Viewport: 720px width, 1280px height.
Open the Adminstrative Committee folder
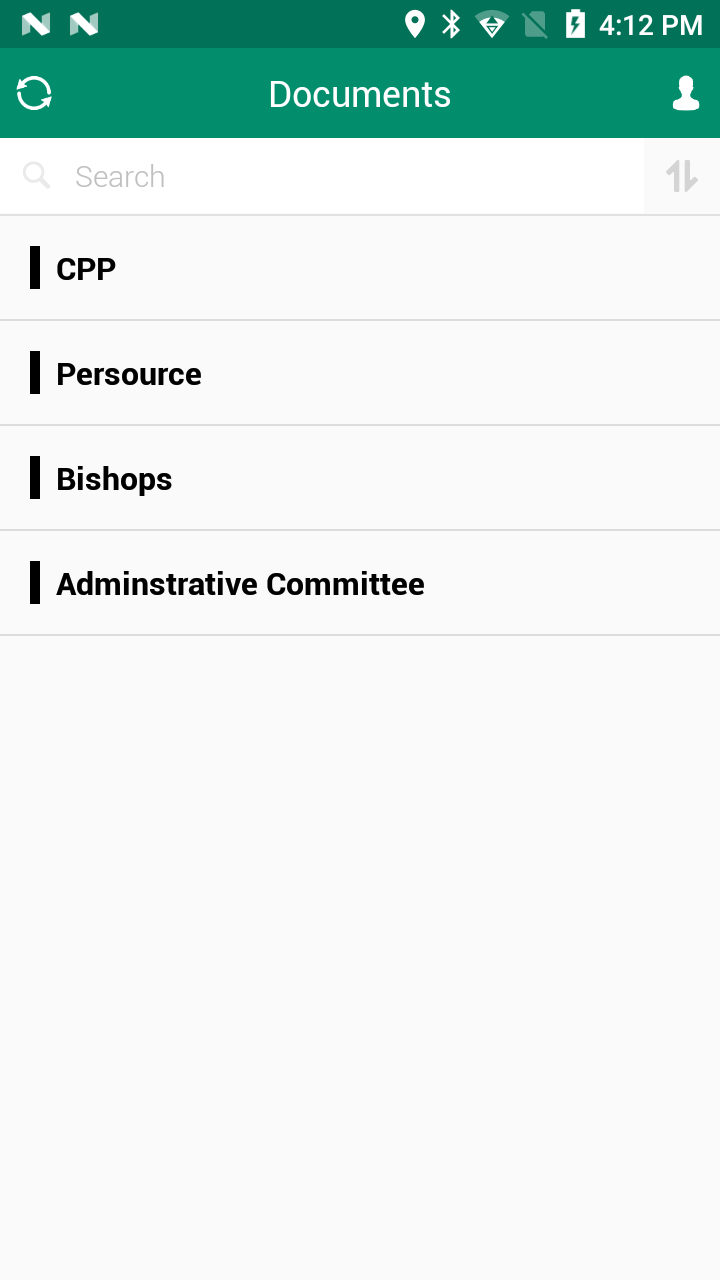pyautogui.click(x=360, y=583)
